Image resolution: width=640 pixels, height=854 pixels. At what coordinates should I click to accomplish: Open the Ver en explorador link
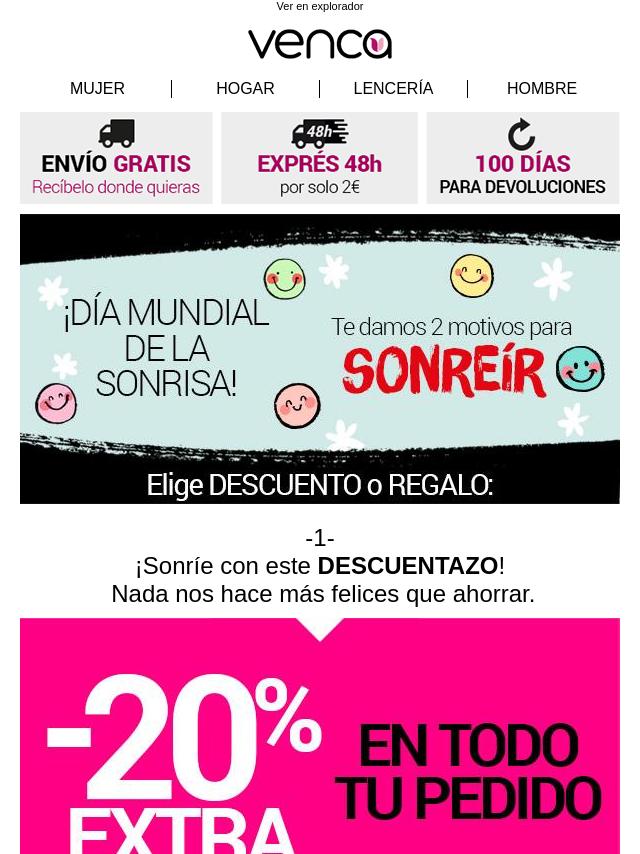(x=319, y=7)
